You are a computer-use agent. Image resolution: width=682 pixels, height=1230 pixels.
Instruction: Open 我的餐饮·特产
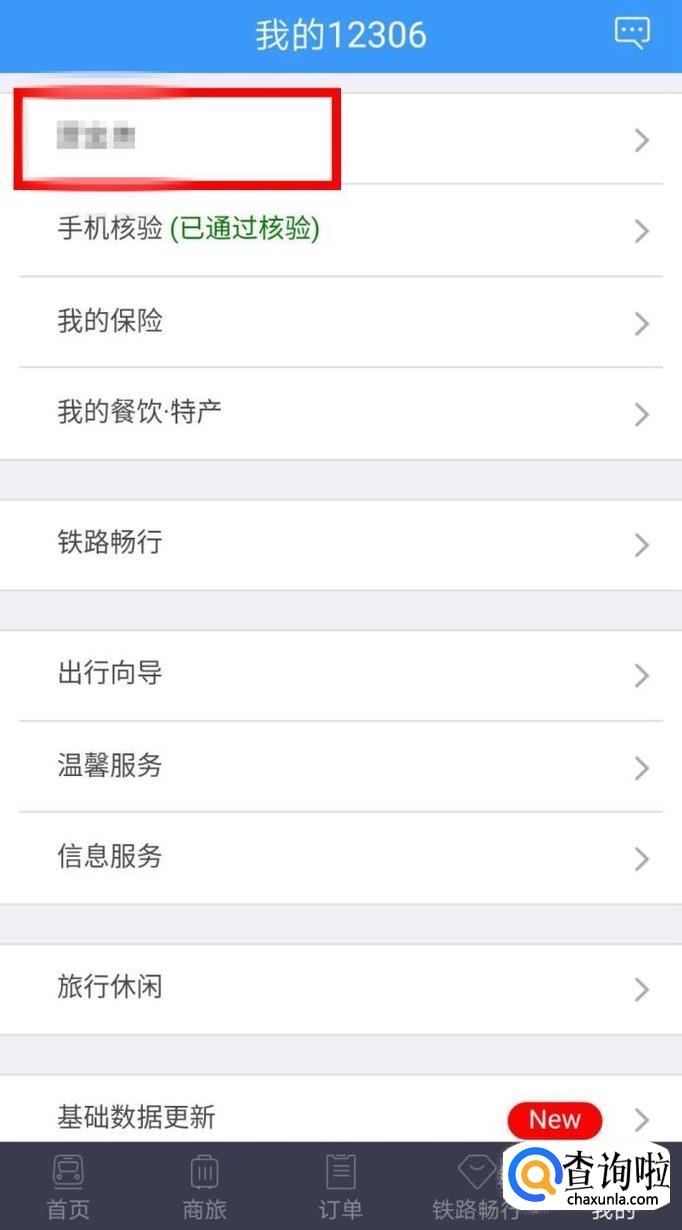tap(340, 412)
